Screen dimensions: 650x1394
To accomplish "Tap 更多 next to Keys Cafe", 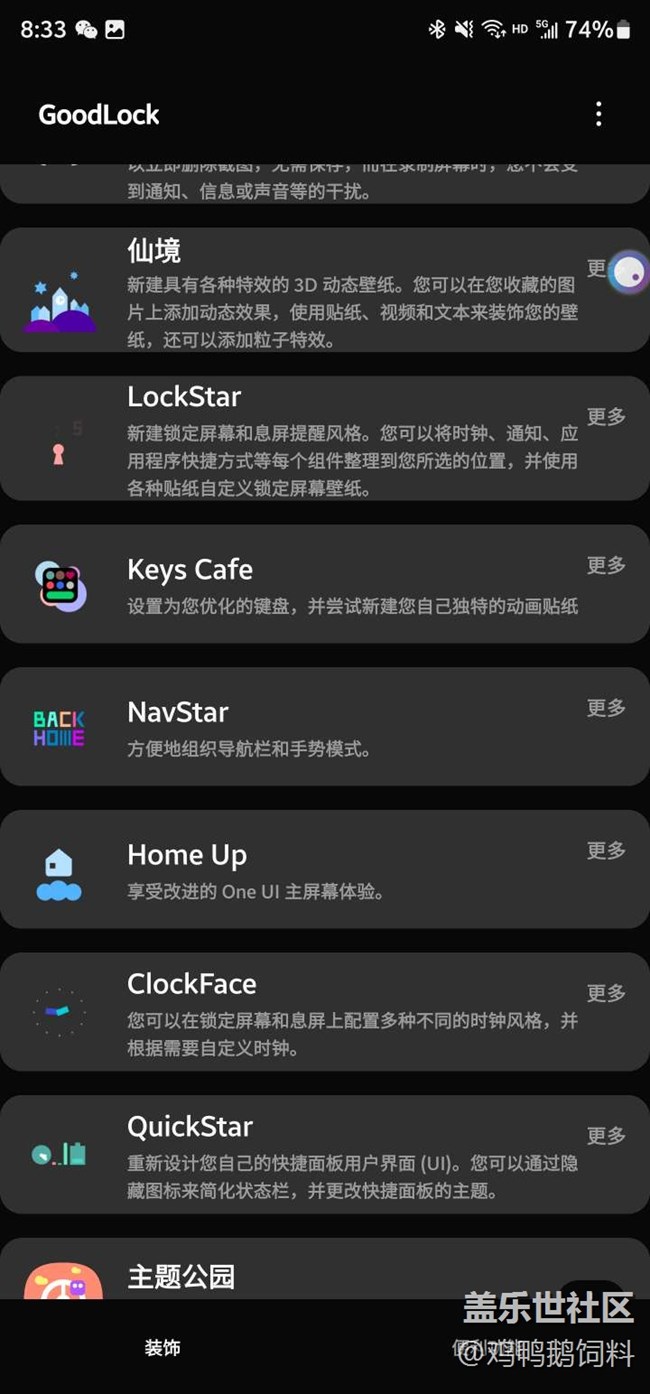I will point(606,565).
